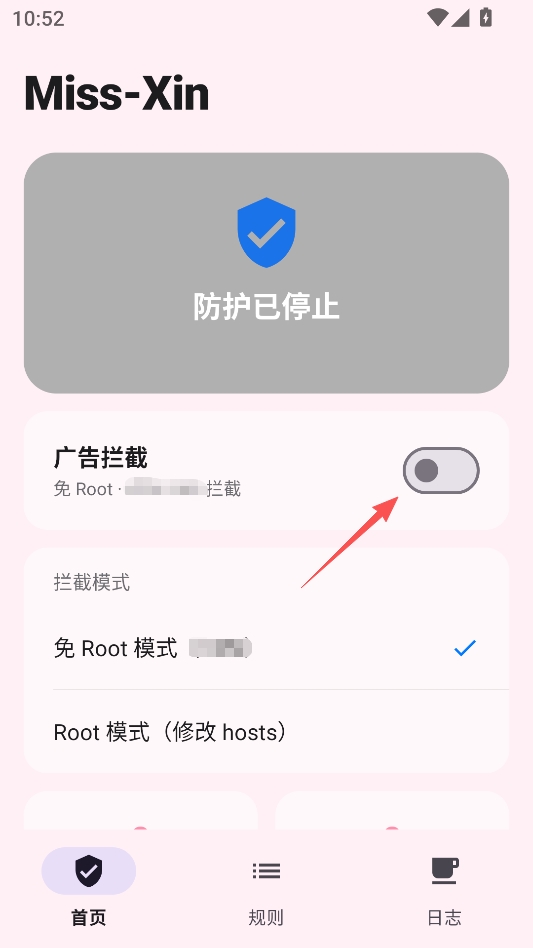Screen dimensions: 533x948
Task: Open the 日志 tab
Action: point(444,891)
